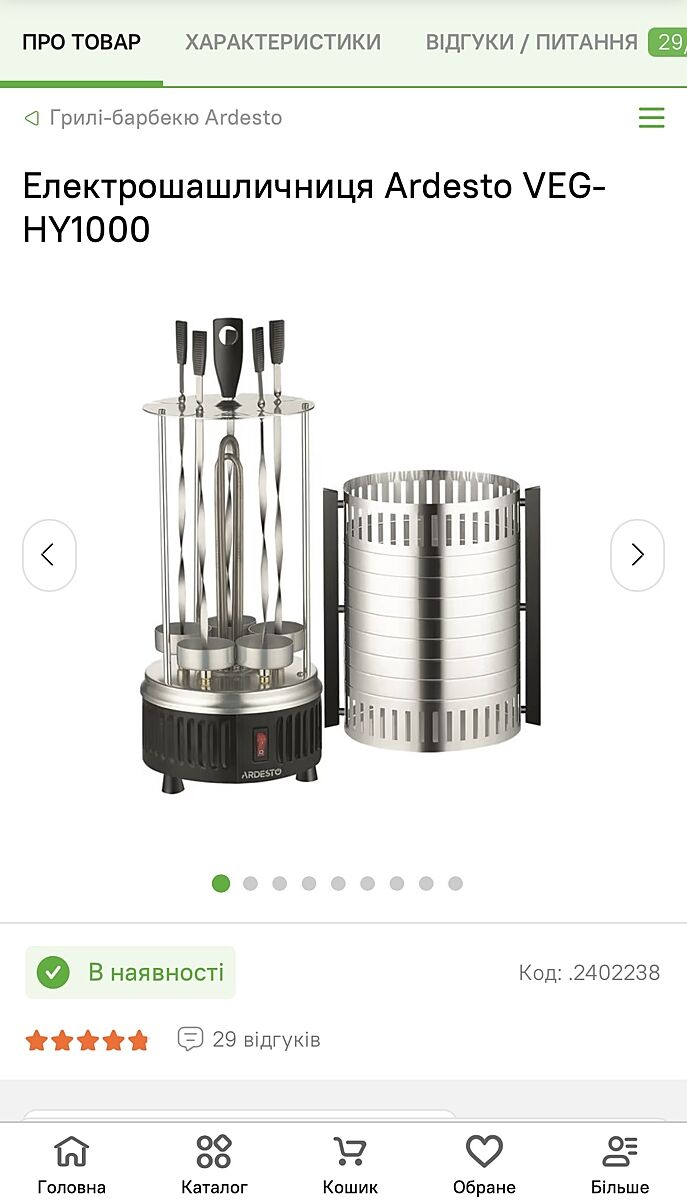
Task: Open the ВІДГУКИ / ПИТАННЯ tab
Action: [531, 42]
